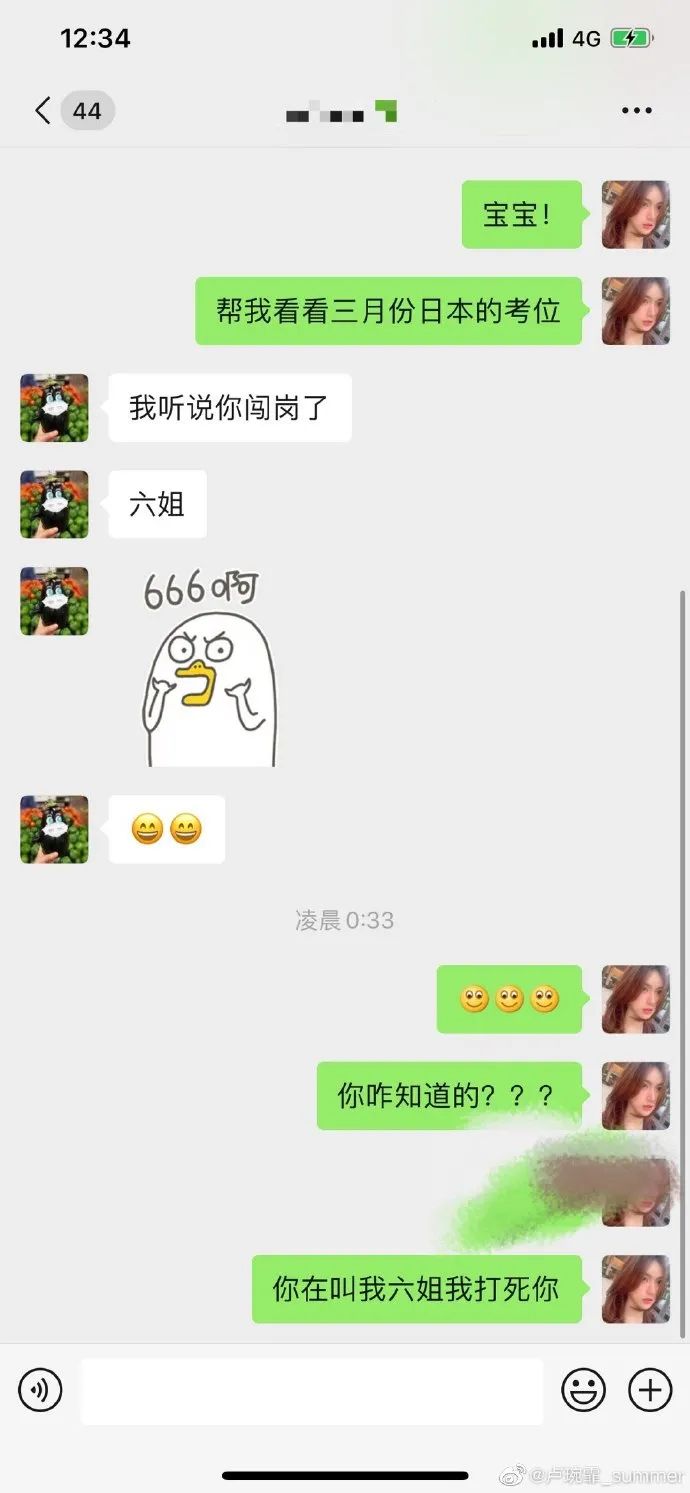690x1493 pixels.
Task: Open the plus attachment menu
Action: pyautogui.click(x=649, y=1390)
